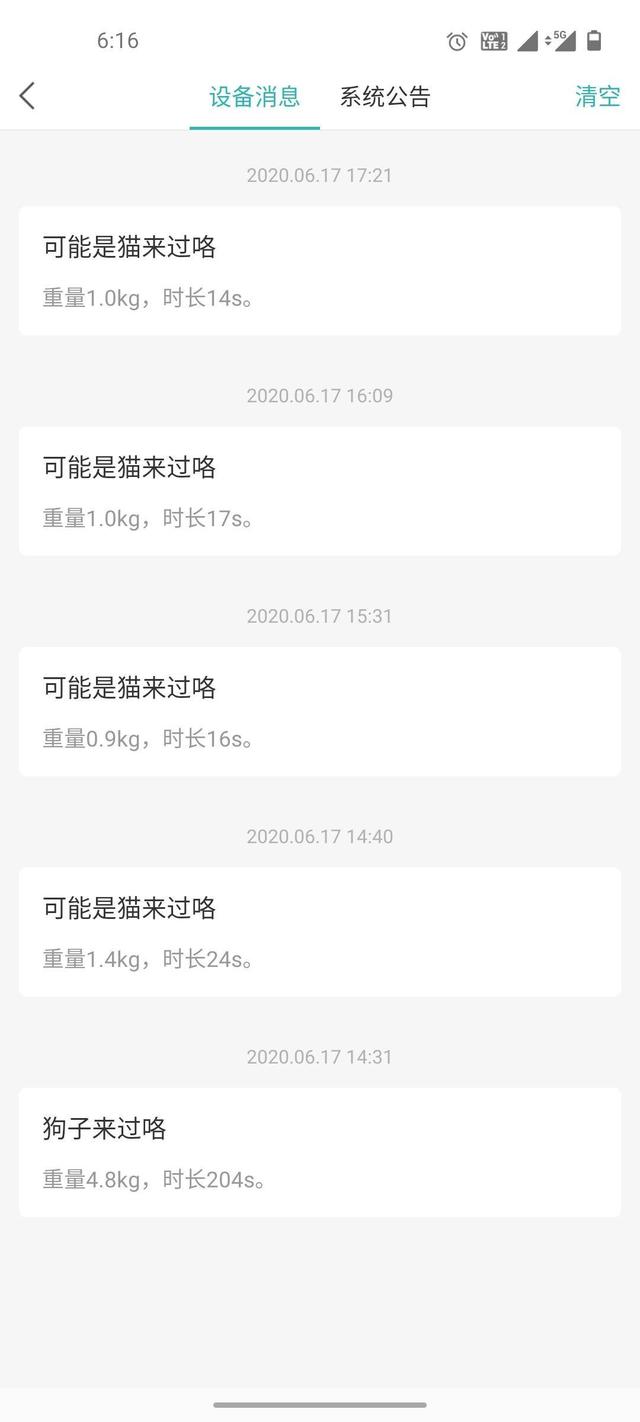Viewport: 640px width, 1422px height.
Task: Go back using the top-left arrow
Action: [28, 96]
